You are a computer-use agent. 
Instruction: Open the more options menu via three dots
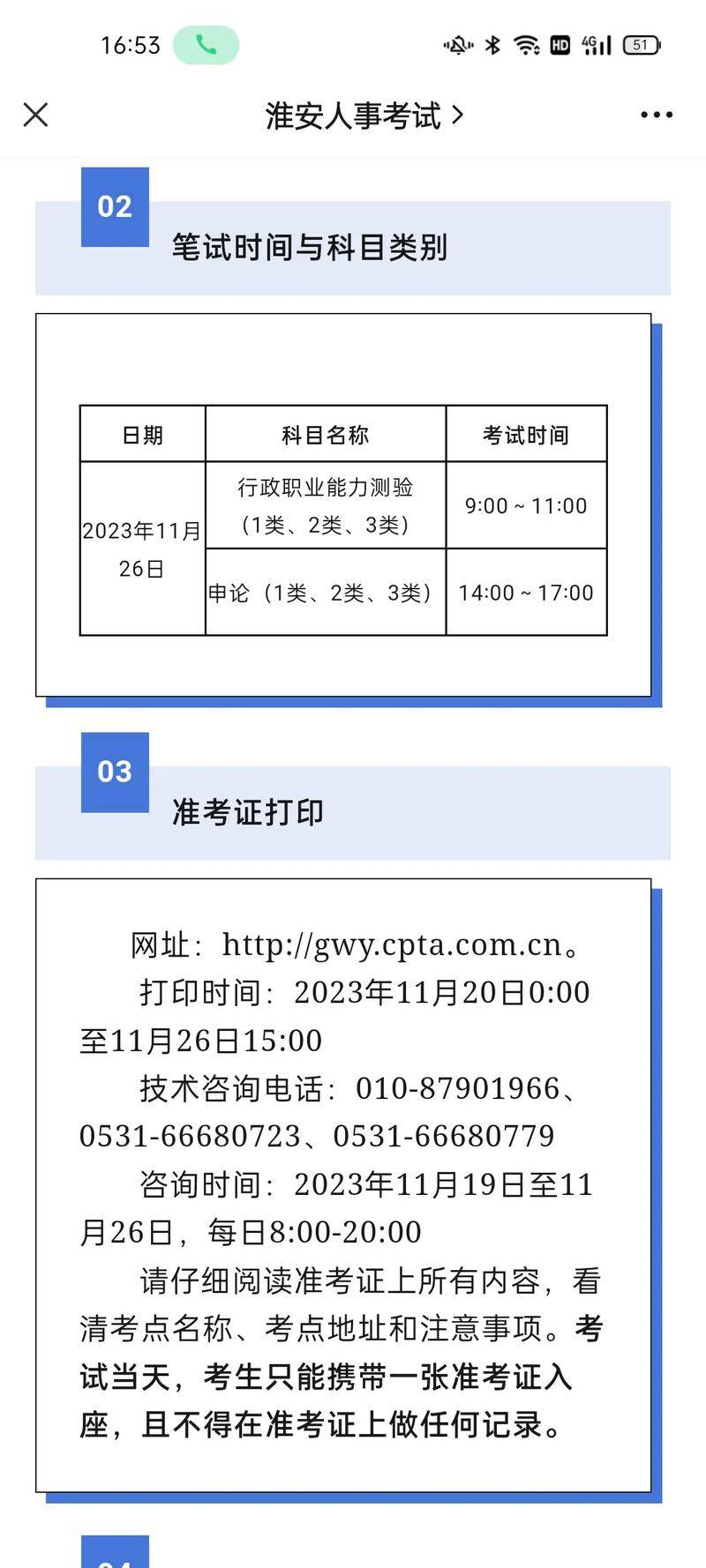(654, 115)
